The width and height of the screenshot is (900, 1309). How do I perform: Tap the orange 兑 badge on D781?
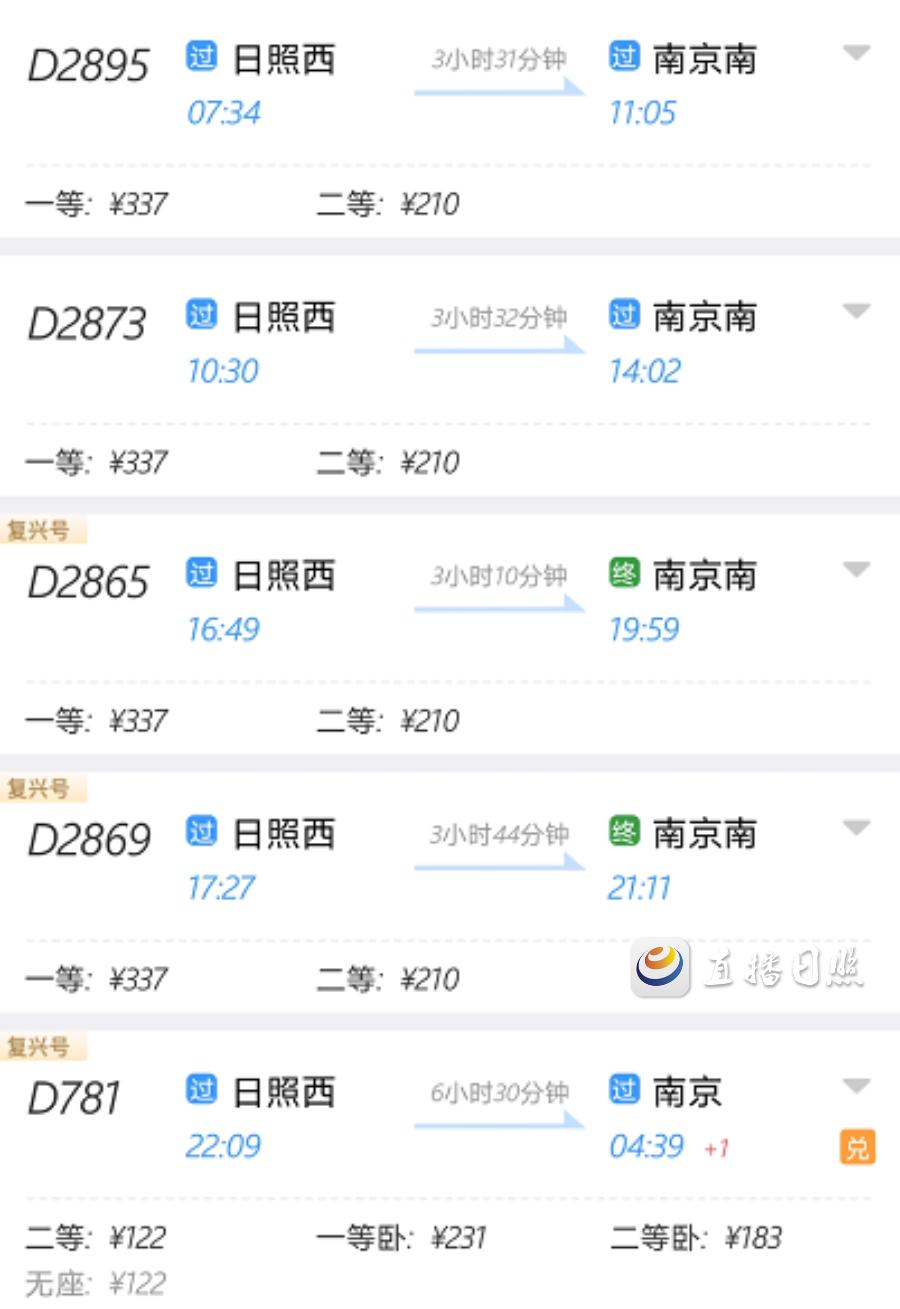[x=857, y=1147]
